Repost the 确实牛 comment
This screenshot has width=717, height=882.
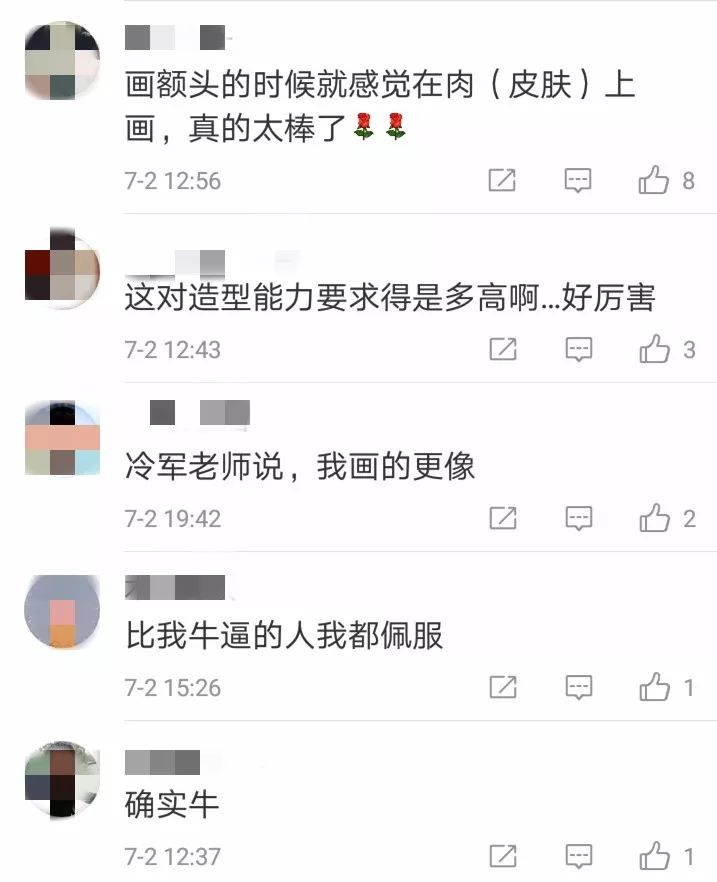pos(502,857)
